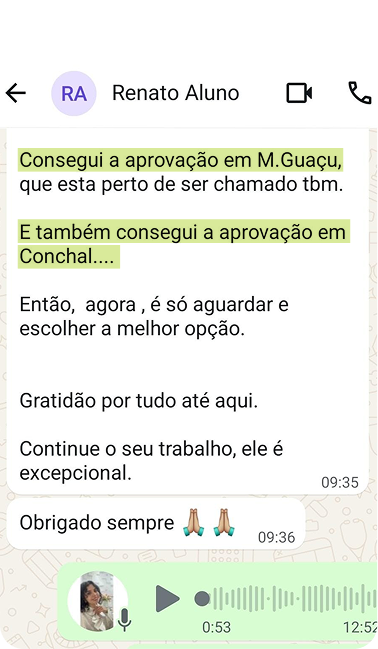Viewport: 378px width, 649px height.
Task: Go back using the arrow icon
Action: [16, 93]
